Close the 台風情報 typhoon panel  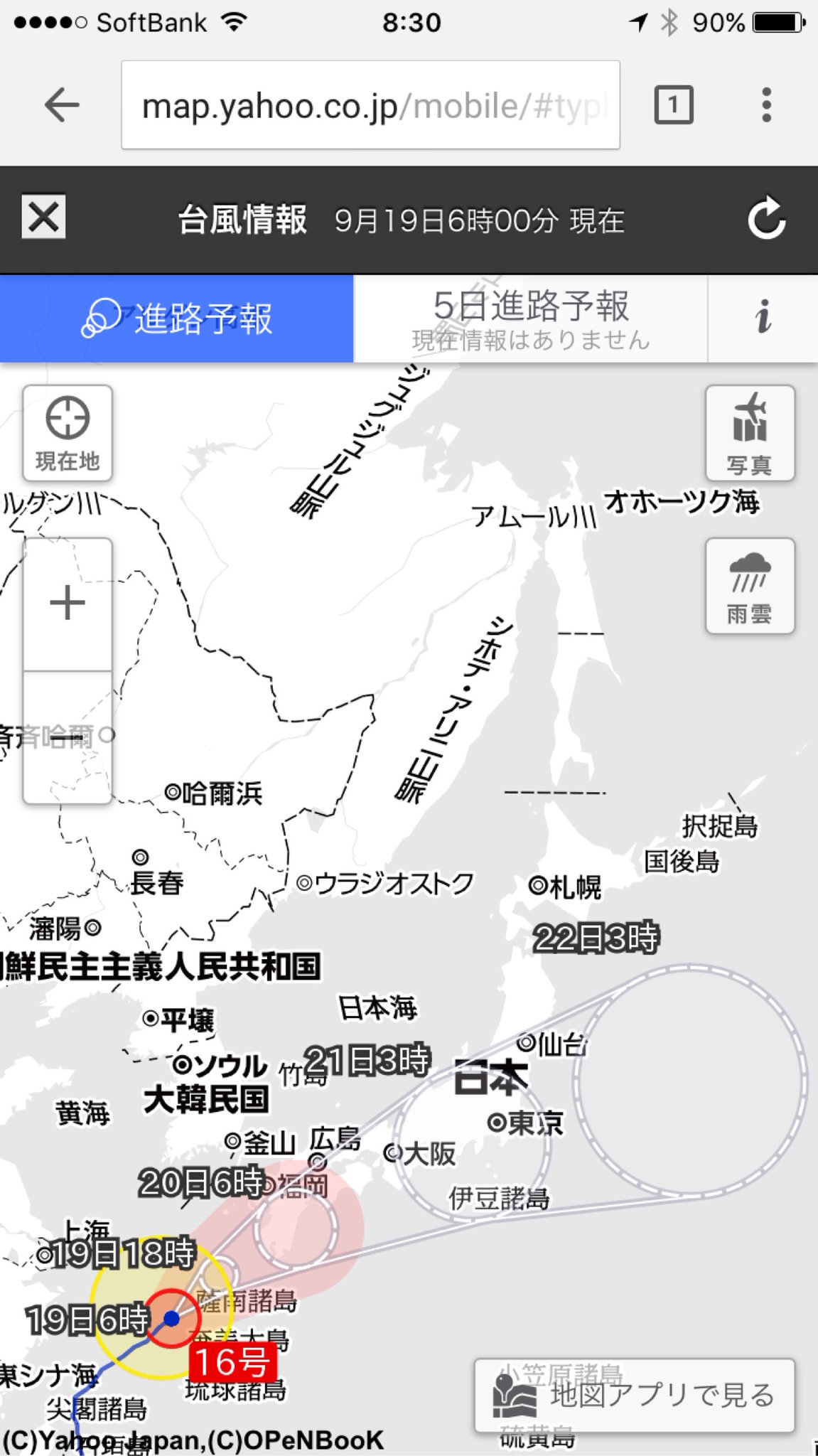[x=43, y=217]
